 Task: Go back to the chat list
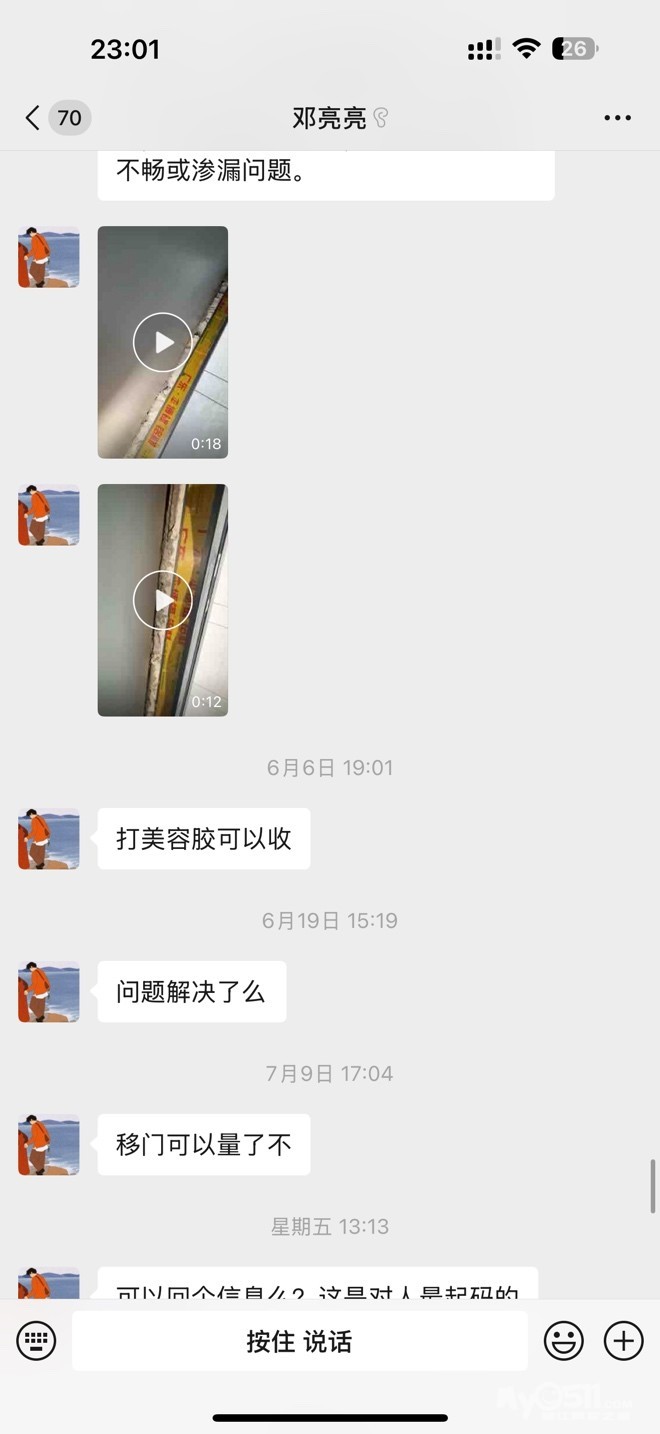coord(34,118)
